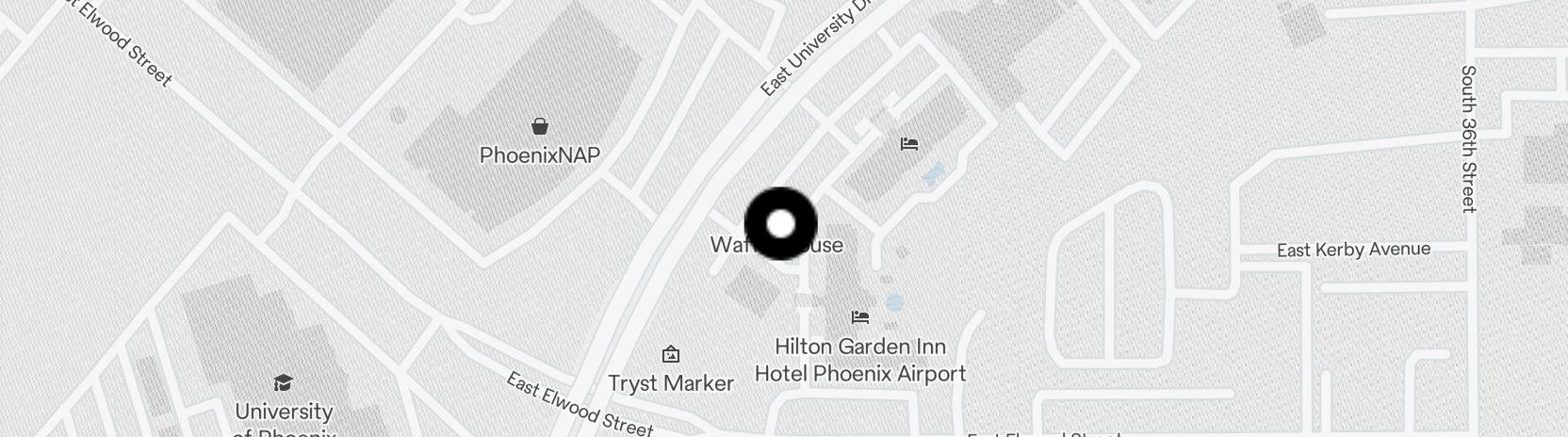Open the Hilton Garden Inn hotel marker

tap(859, 317)
